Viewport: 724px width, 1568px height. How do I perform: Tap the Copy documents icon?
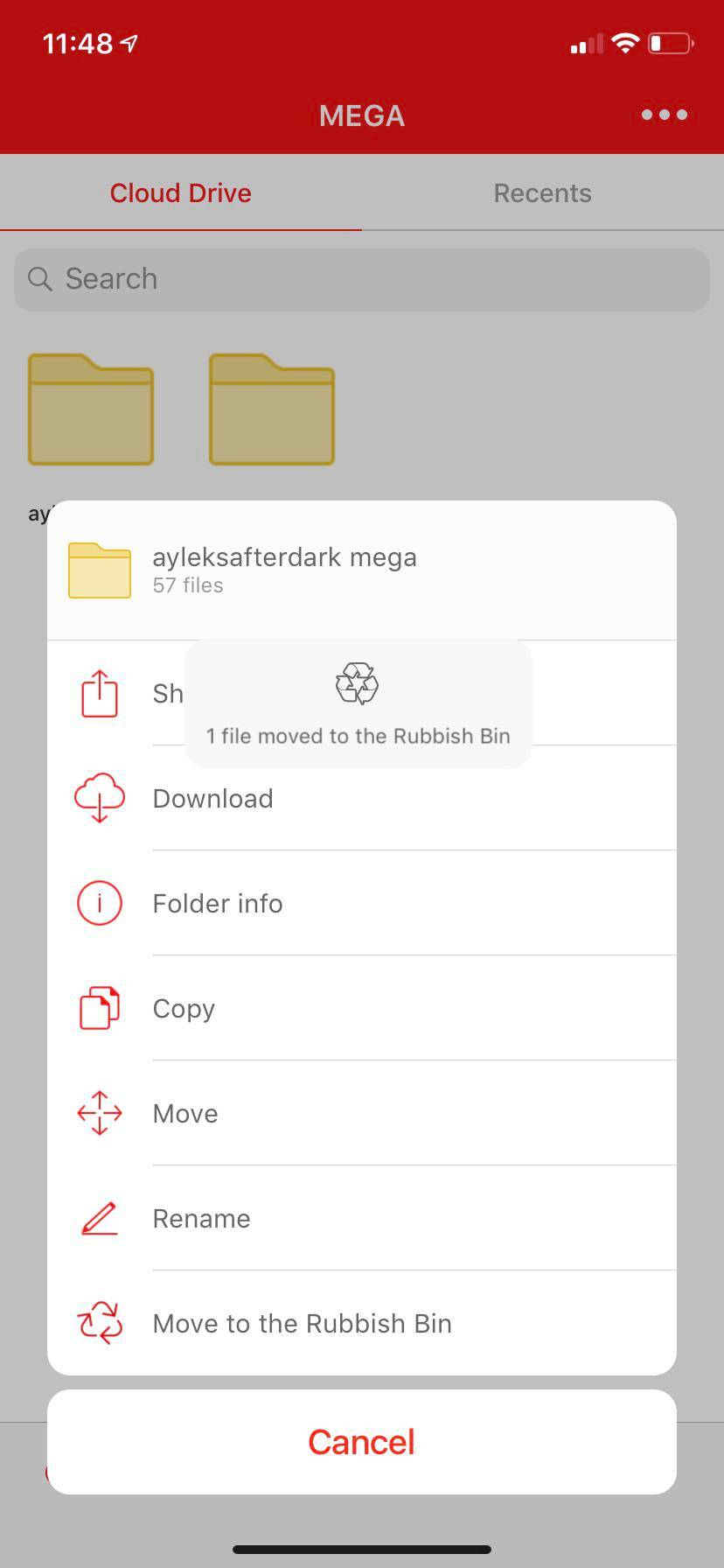tap(99, 1008)
